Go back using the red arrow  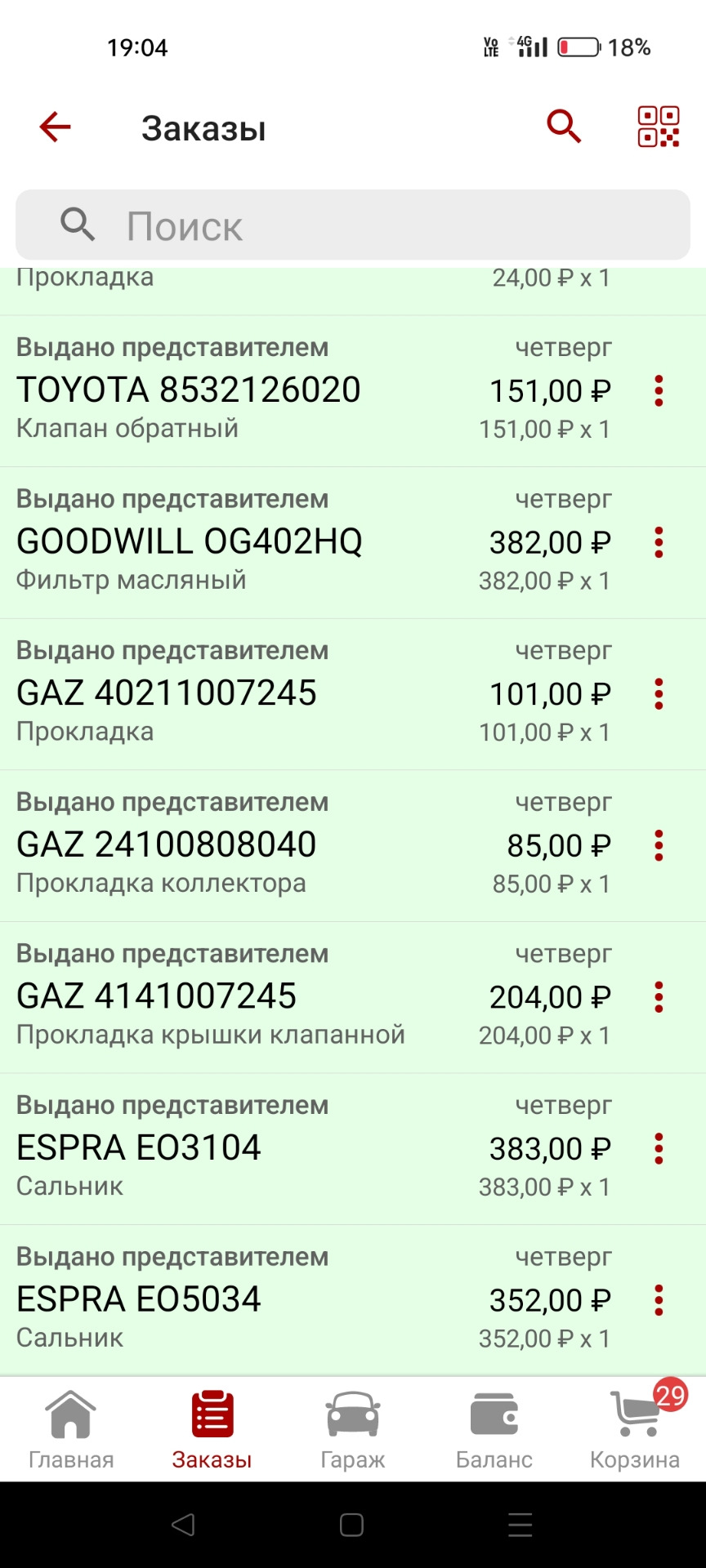pos(56,127)
